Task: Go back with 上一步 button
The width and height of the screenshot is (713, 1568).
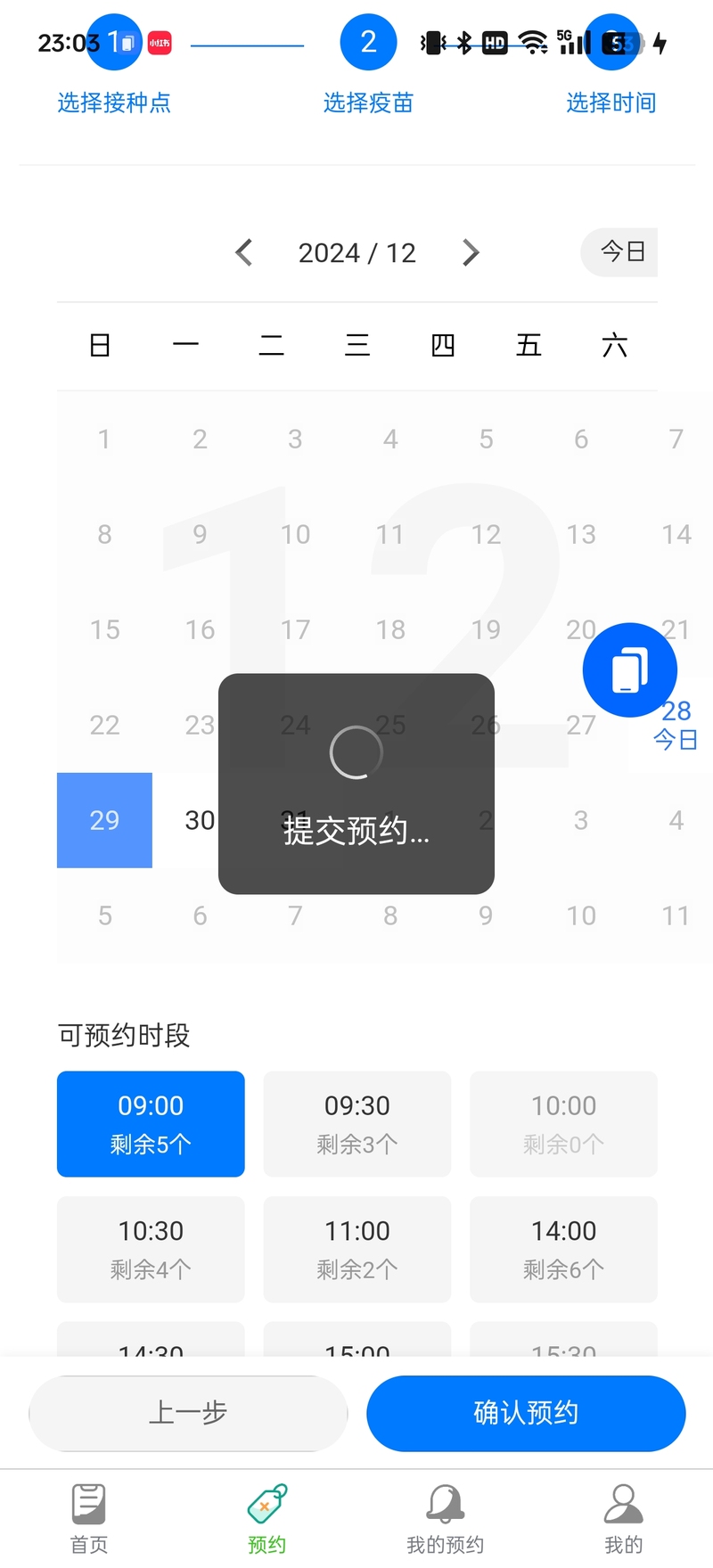Action: click(x=188, y=1413)
